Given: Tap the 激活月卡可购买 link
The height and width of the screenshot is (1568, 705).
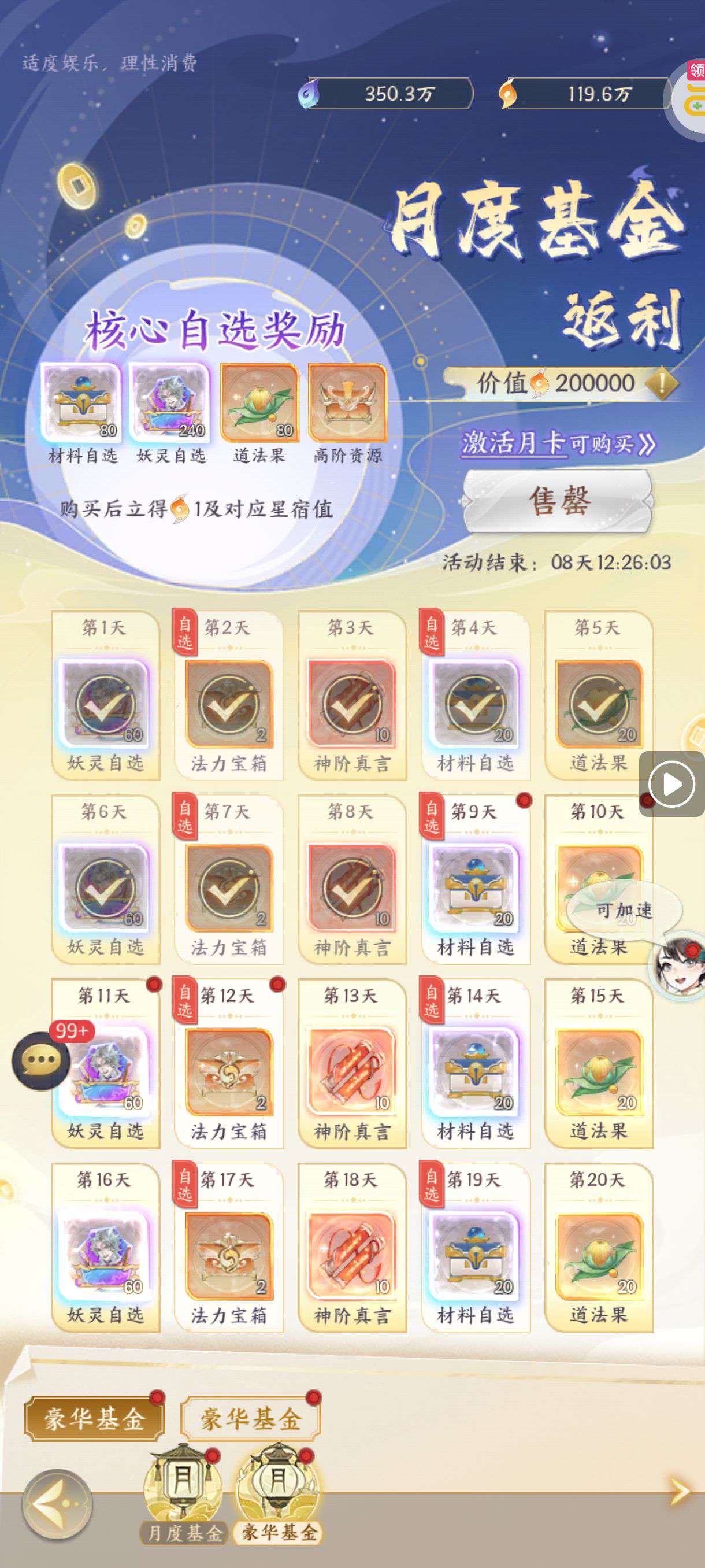Looking at the screenshot, I should pos(558,443).
